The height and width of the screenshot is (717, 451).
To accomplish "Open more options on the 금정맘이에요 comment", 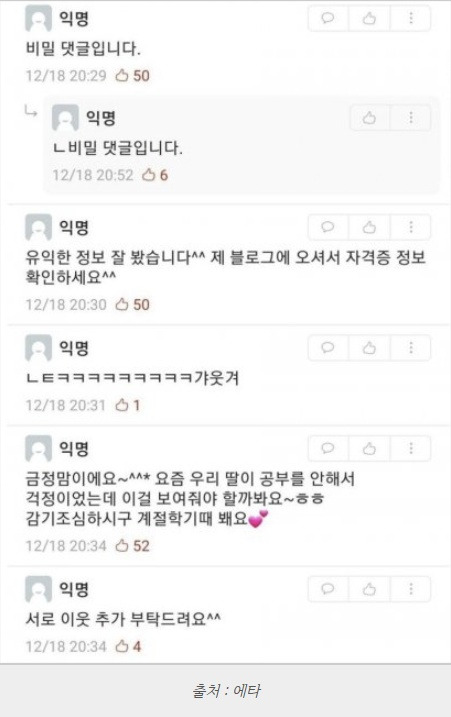I will pyautogui.click(x=411, y=449).
